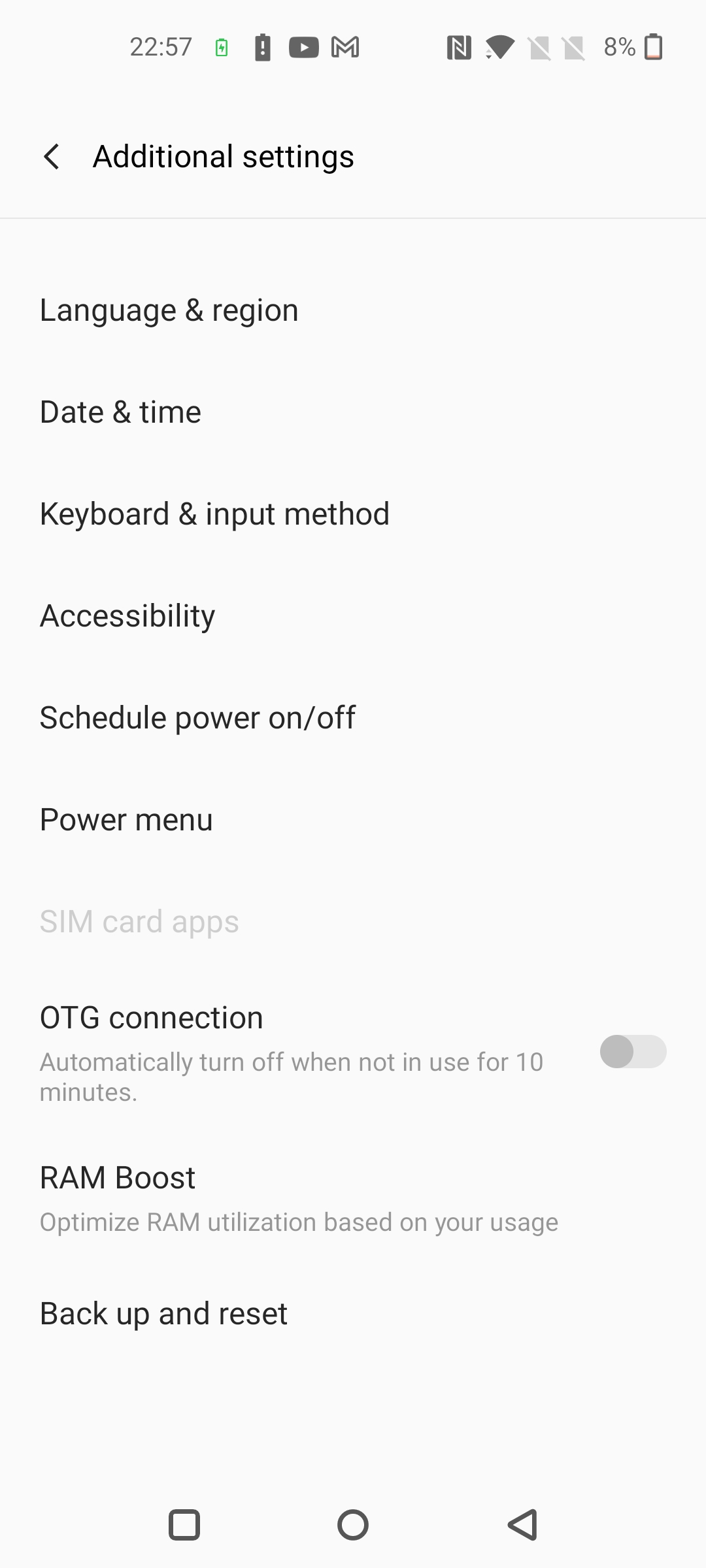Open Back up and reset
The height and width of the screenshot is (1568, 706).
pos(353,1314)
